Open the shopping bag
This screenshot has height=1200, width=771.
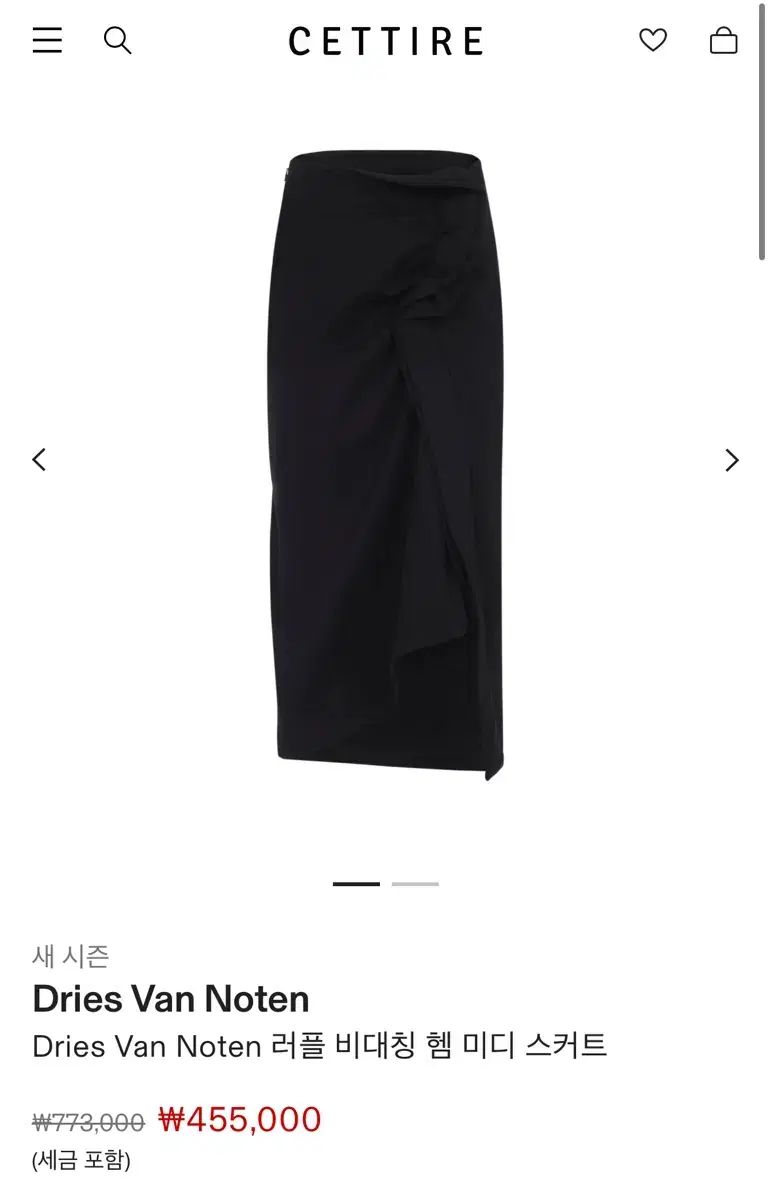[723, 40]
